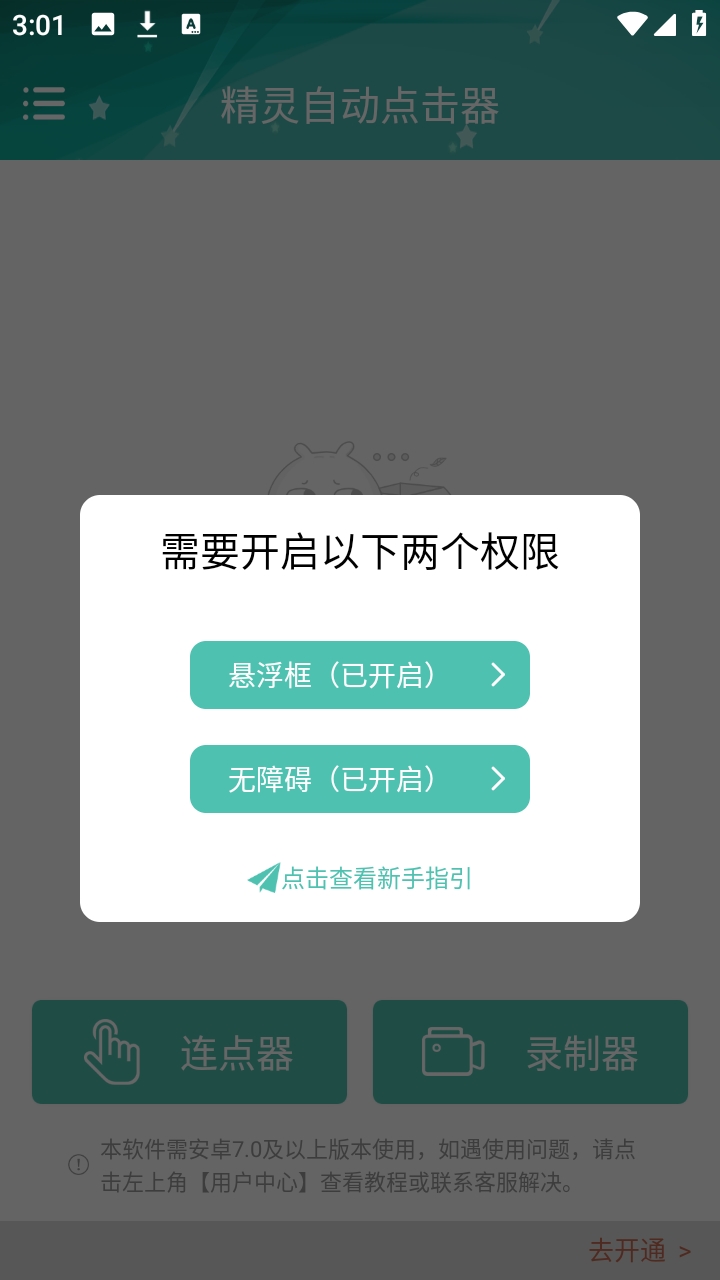This screenshot has height=1280, width=720.
Task: Toggle the 无障碍 accessibility permission
Action: tap(360, 779)
